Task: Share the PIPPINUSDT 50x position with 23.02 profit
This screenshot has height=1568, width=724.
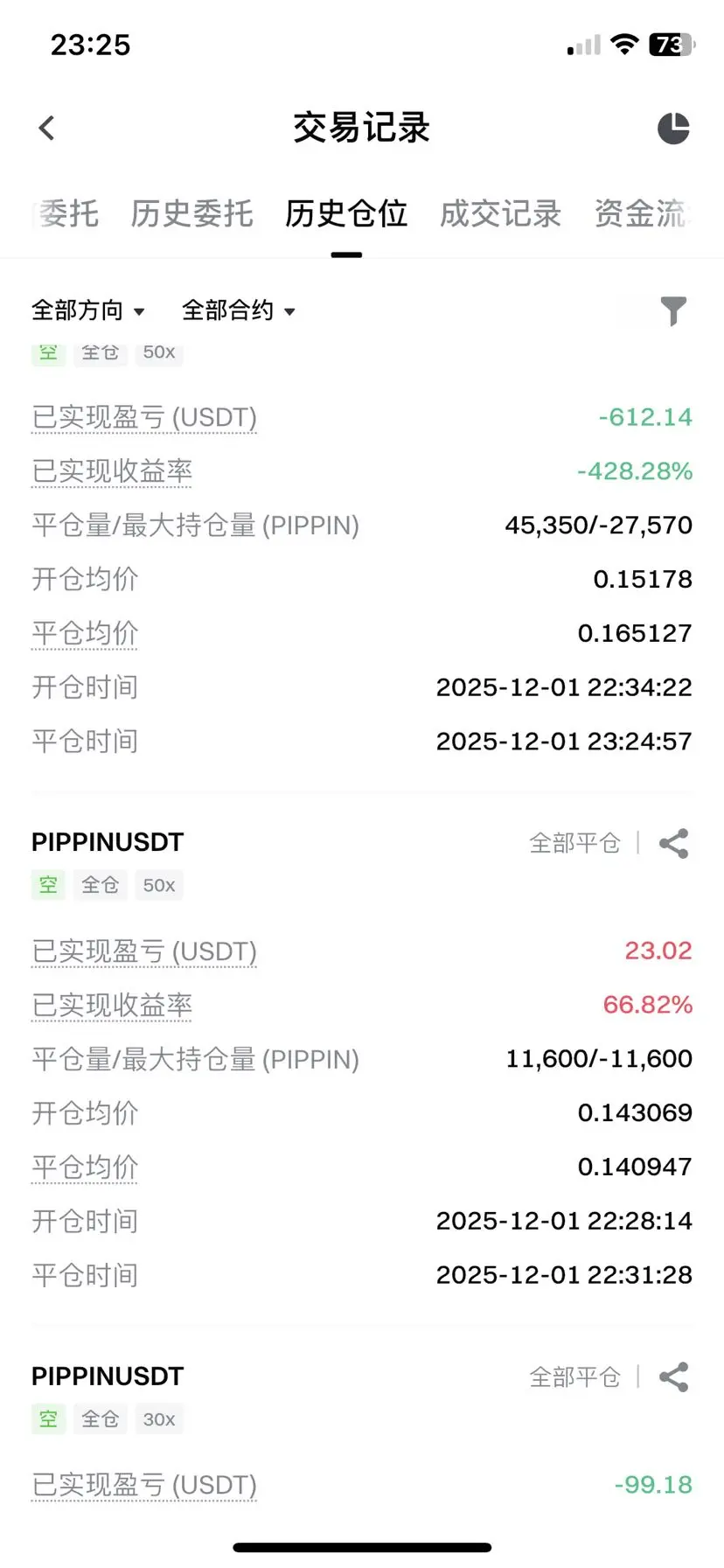Action: [673, 844]
